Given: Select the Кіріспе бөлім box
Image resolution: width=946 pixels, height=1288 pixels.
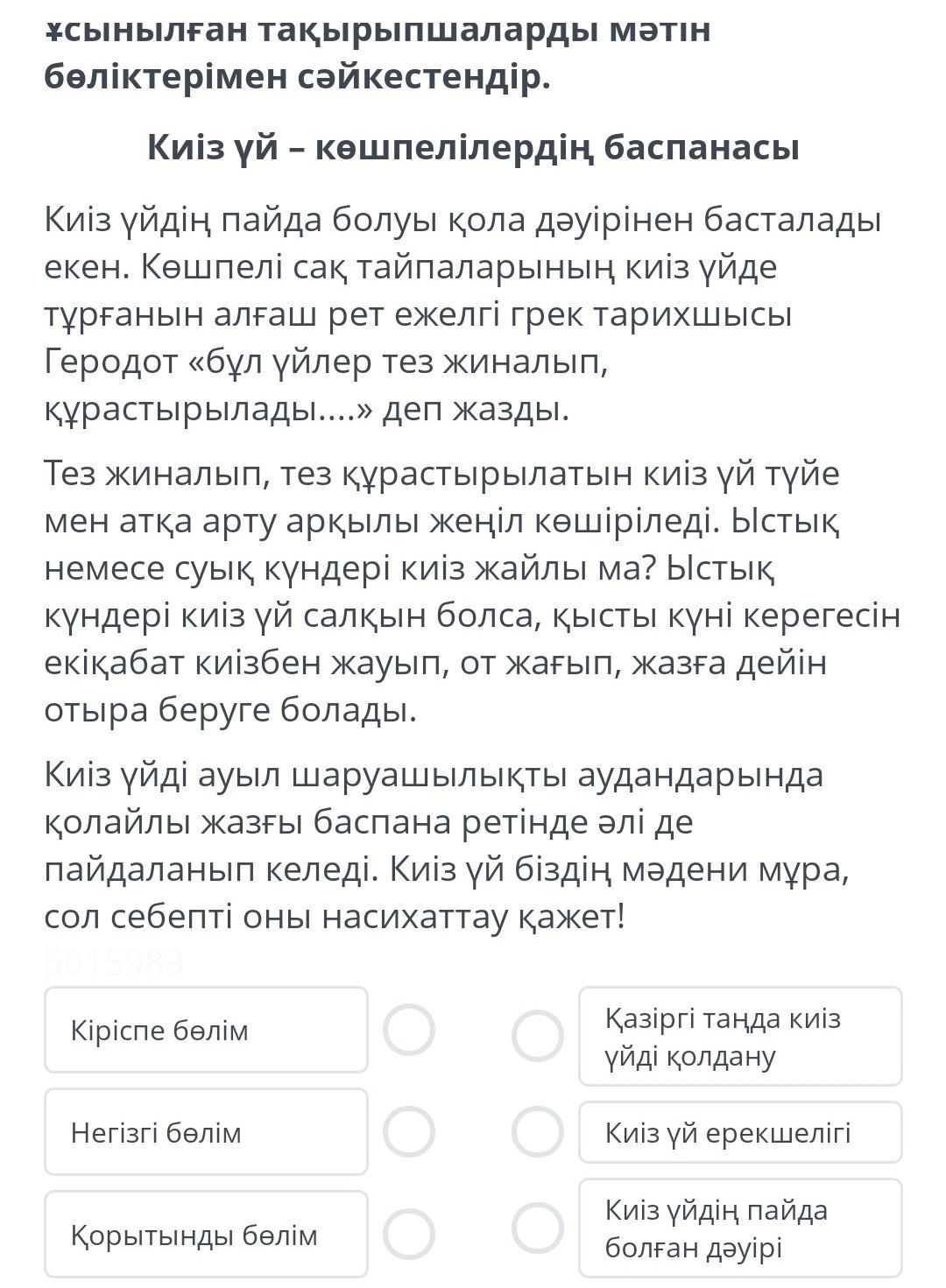Looking at the screenshot, I should pyautogui.click(x=206, y=1030).
